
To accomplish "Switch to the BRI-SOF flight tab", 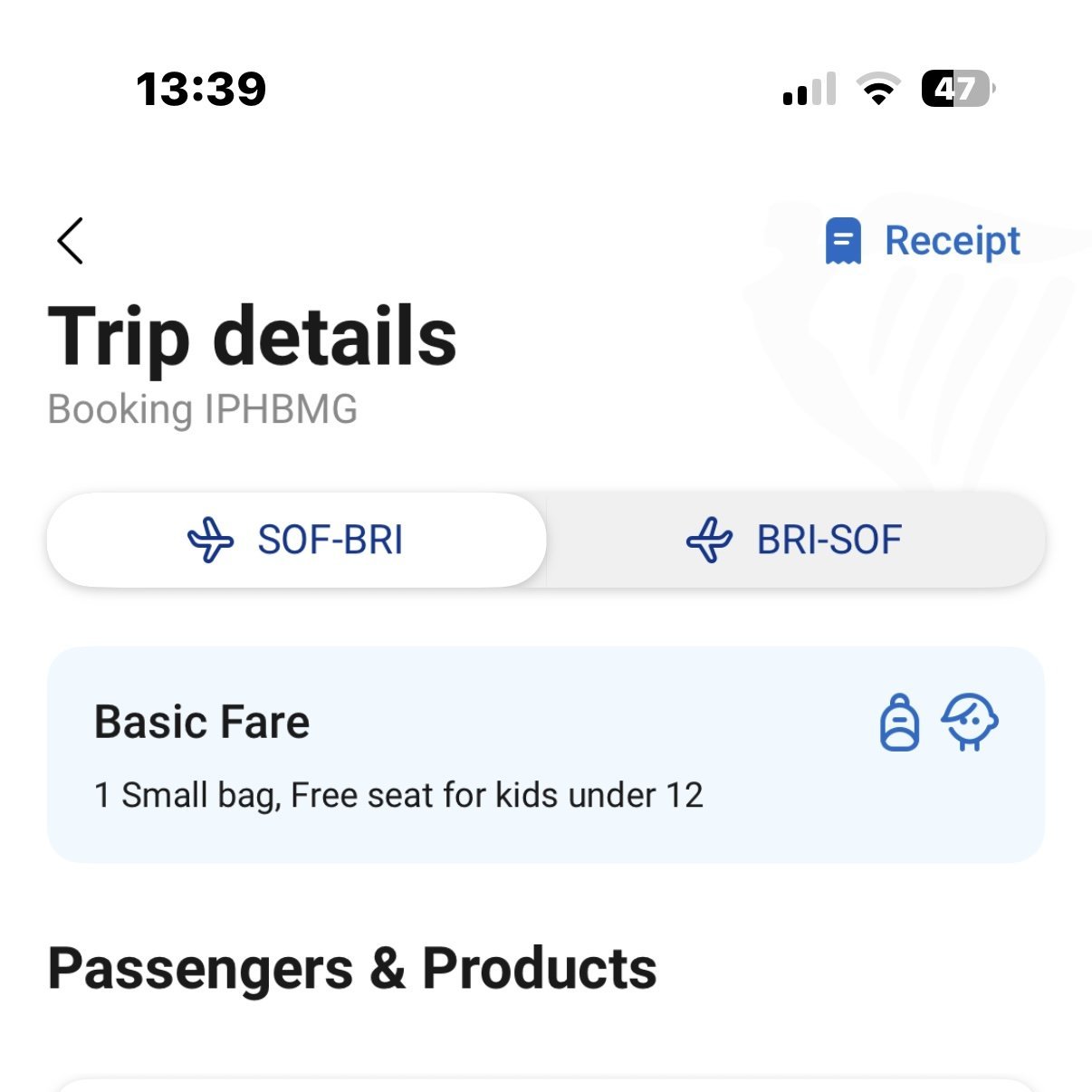I will [795, 541].
